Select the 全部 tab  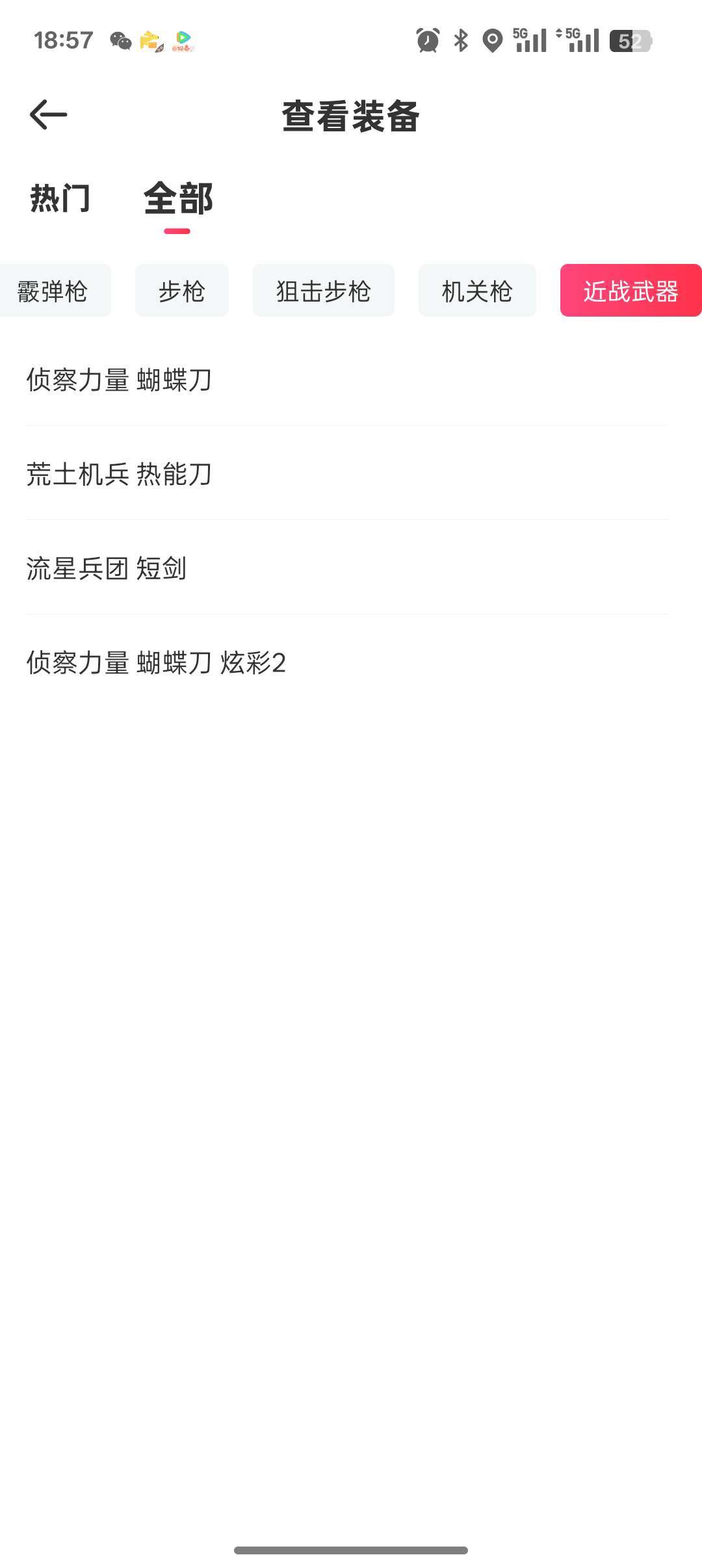(x=177, y=198)
